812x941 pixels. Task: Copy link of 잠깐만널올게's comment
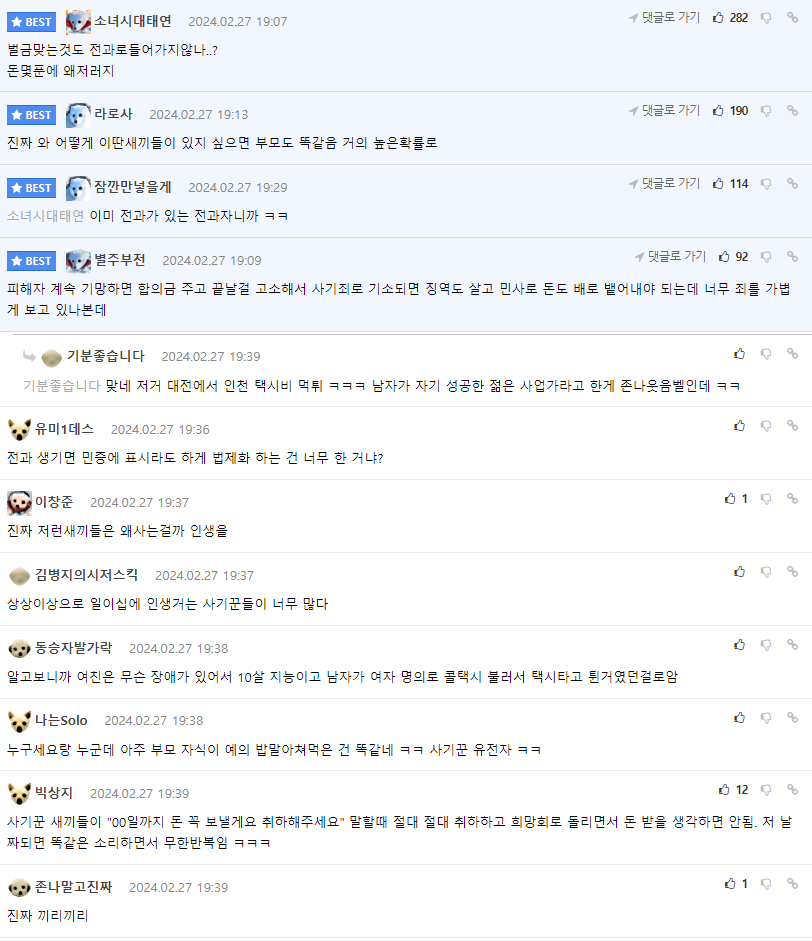pos(792,184)
